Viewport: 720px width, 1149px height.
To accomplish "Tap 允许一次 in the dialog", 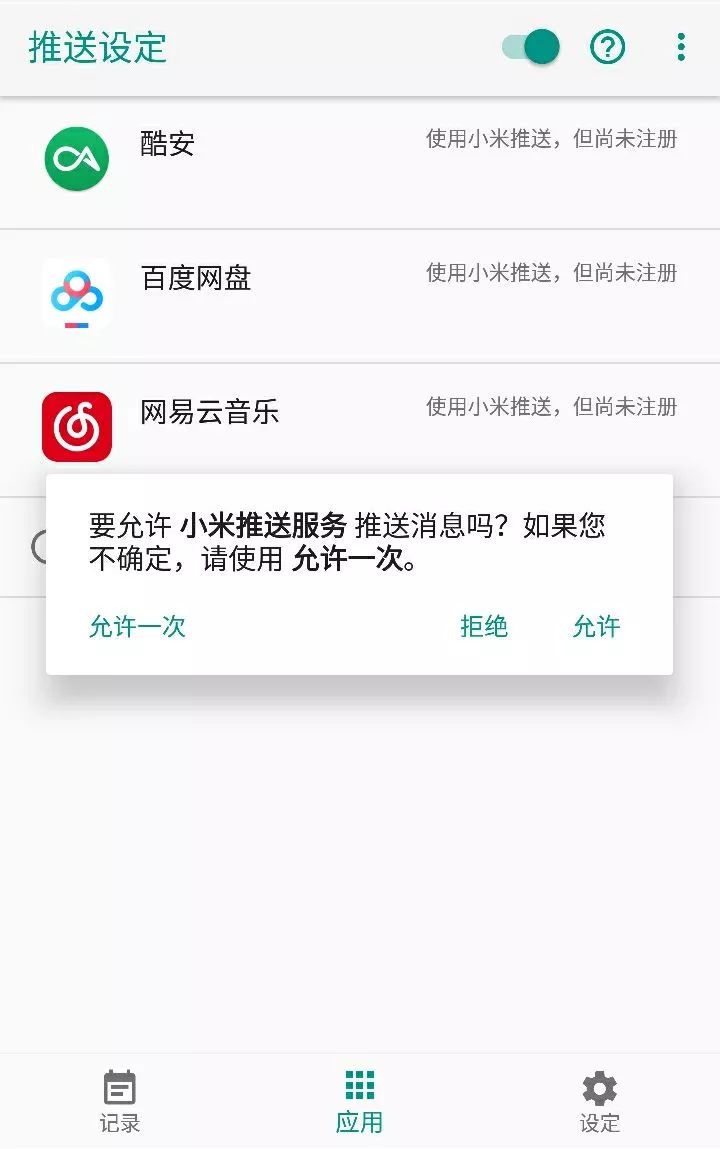I will click(x=138, y=627).
